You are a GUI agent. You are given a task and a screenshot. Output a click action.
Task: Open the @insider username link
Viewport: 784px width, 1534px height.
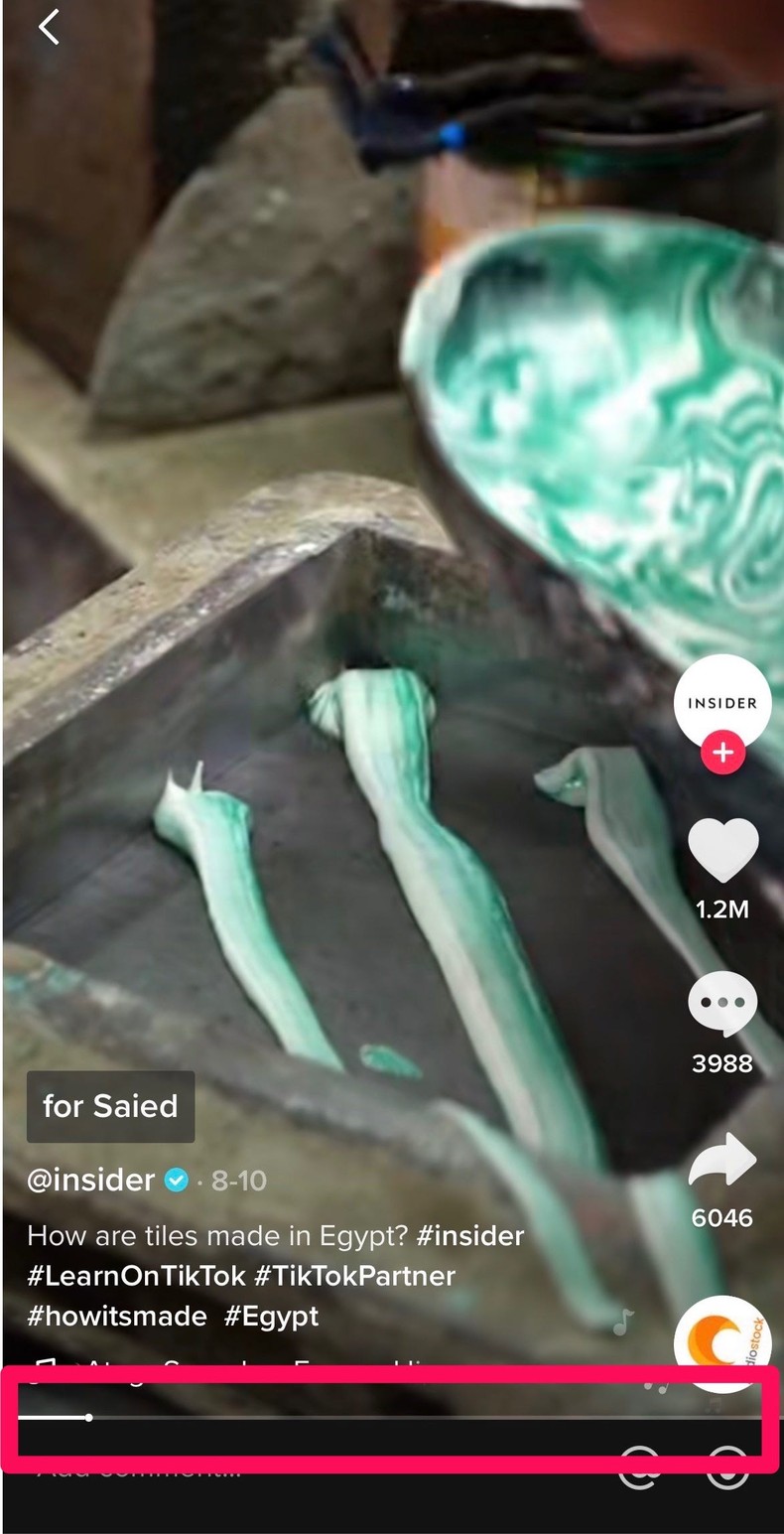coord(89,1180)
